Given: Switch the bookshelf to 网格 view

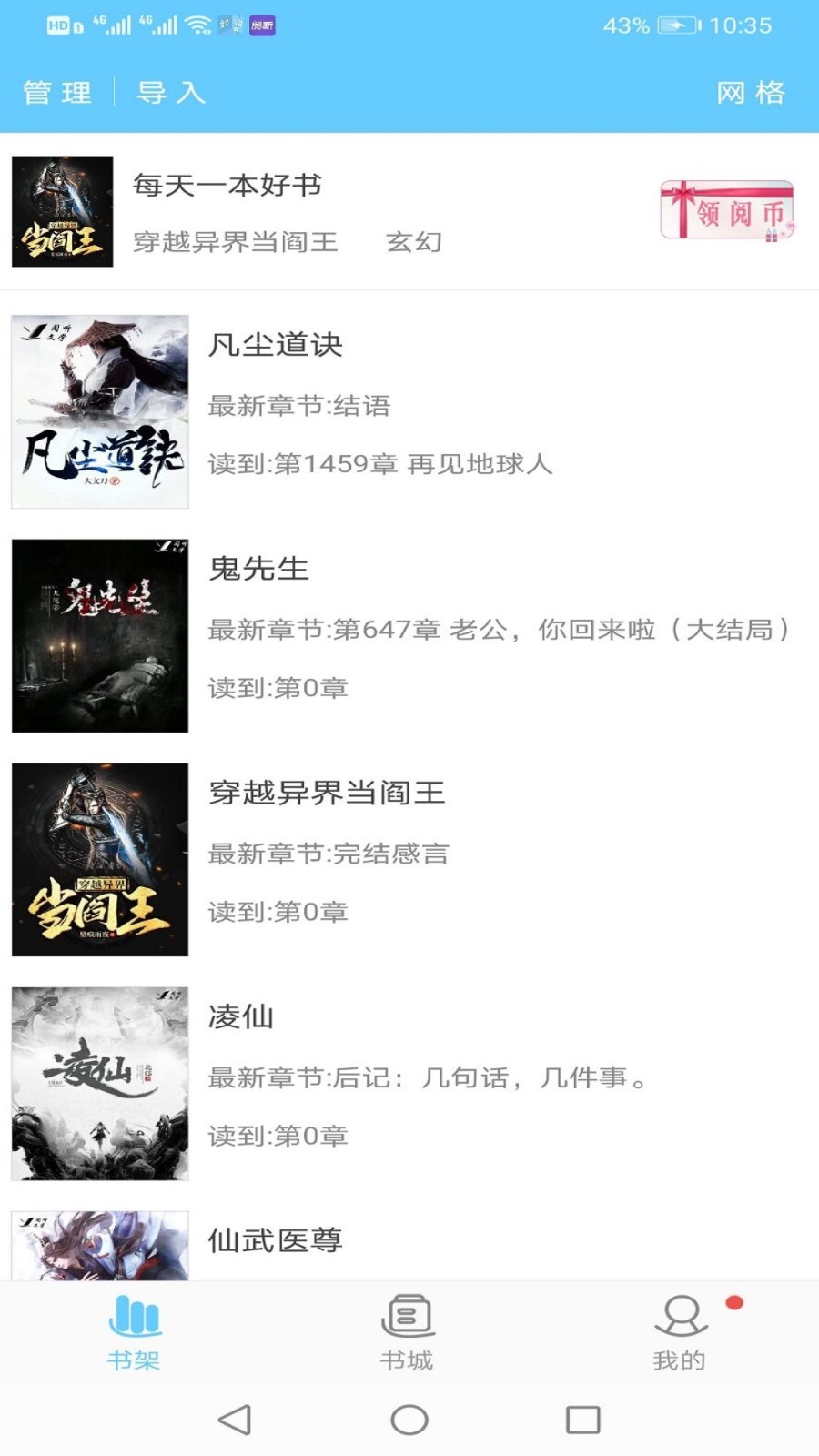Looking at the screenshot, I should coord(750,92).
